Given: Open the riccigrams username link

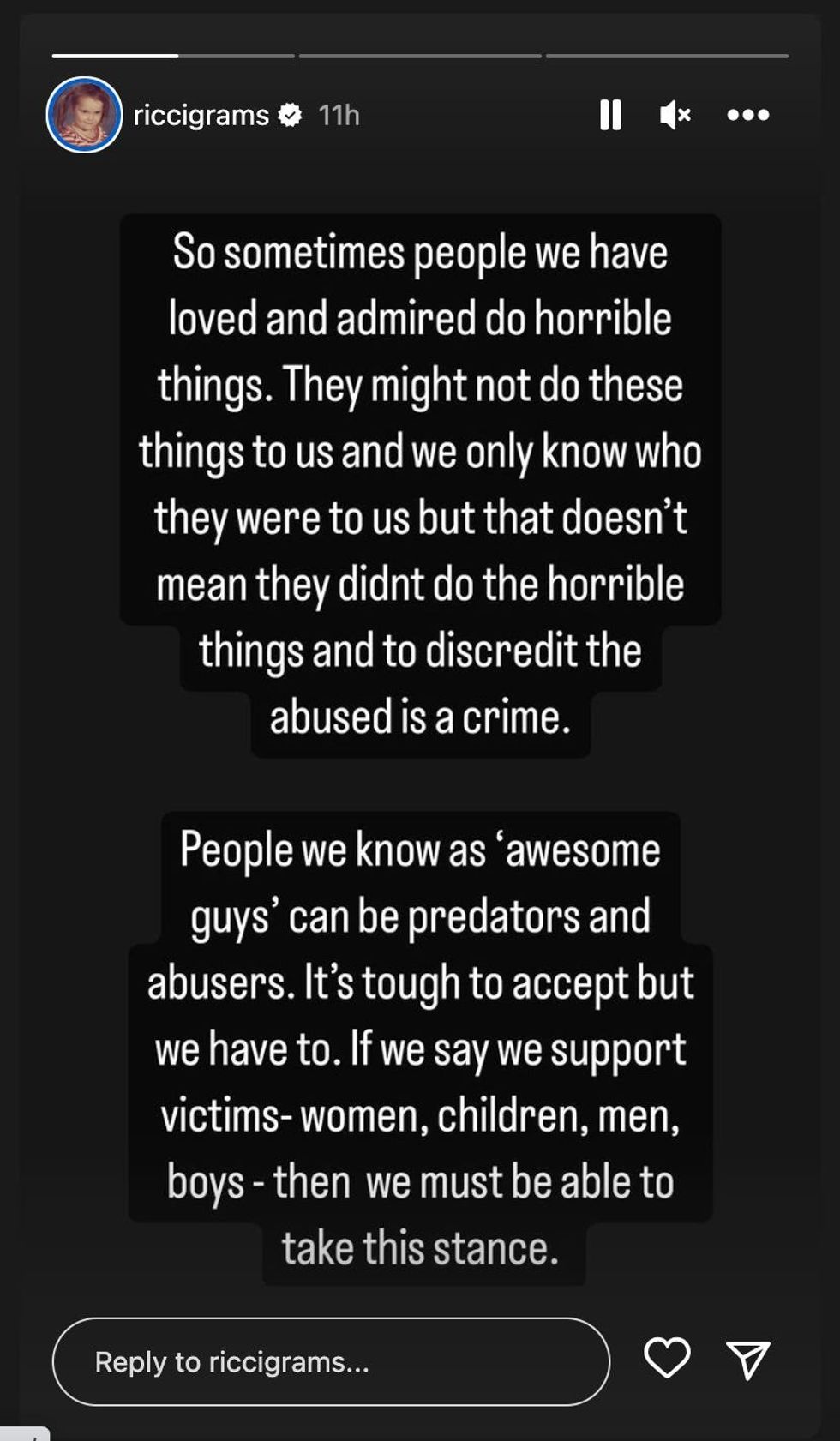Looking at the screenshot, I should click(201, 115).
